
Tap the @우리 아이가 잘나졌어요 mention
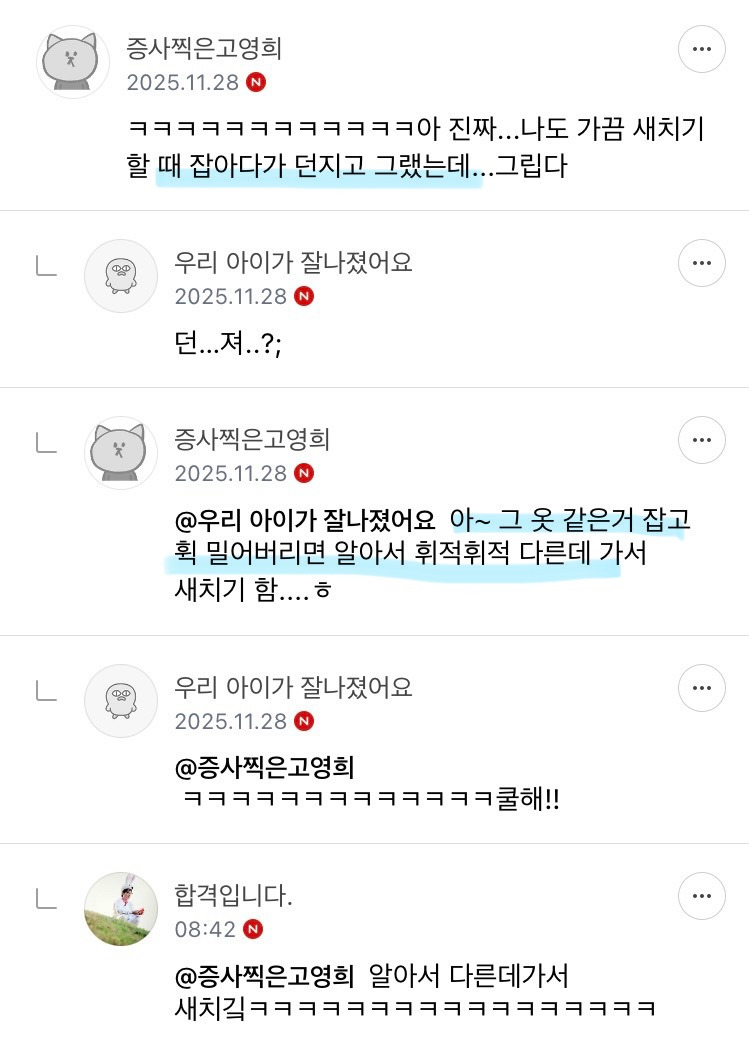coord(305,520)
